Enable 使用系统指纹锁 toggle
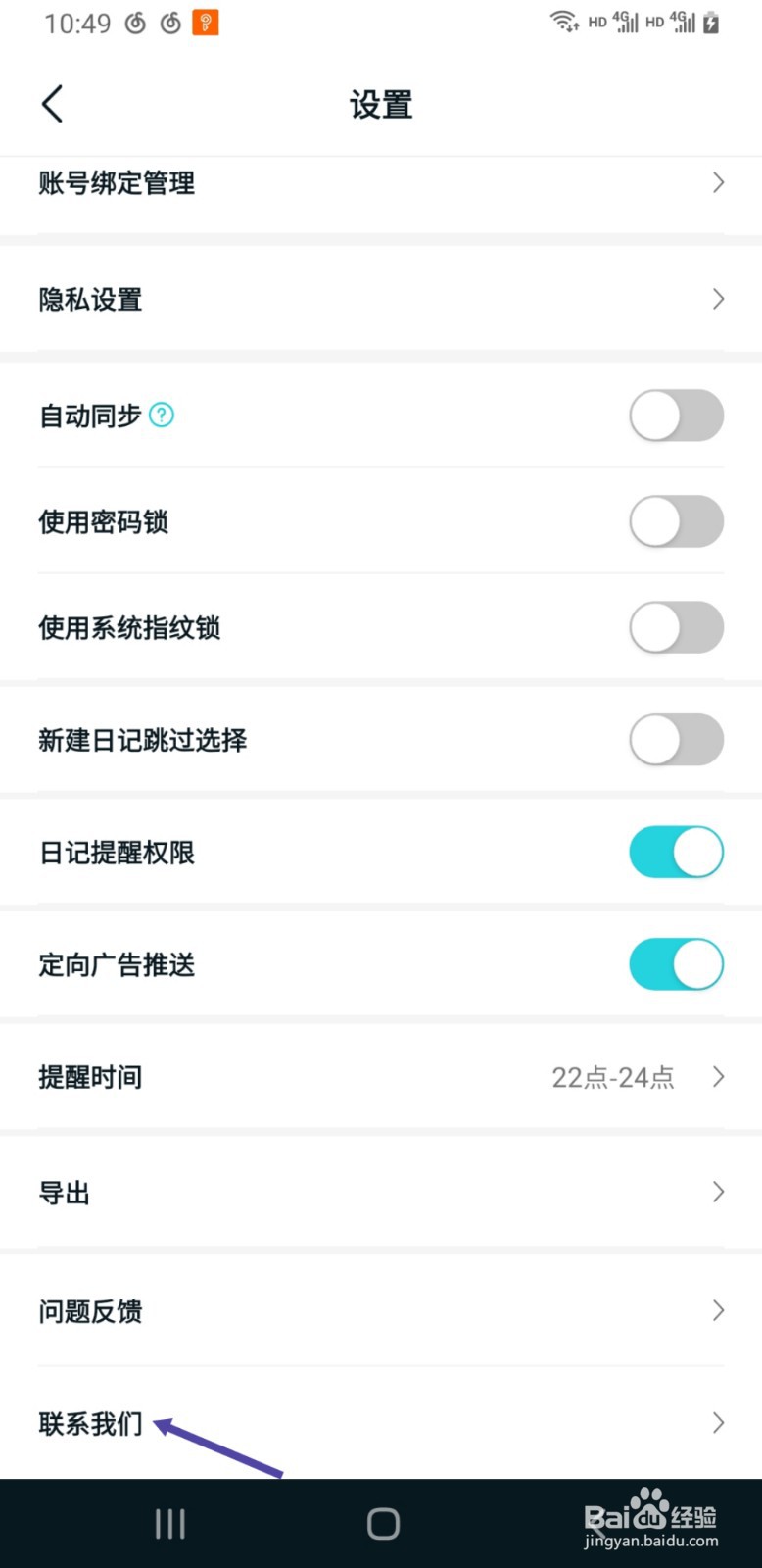Screen dimensions: 762x1568 point(676,627)
